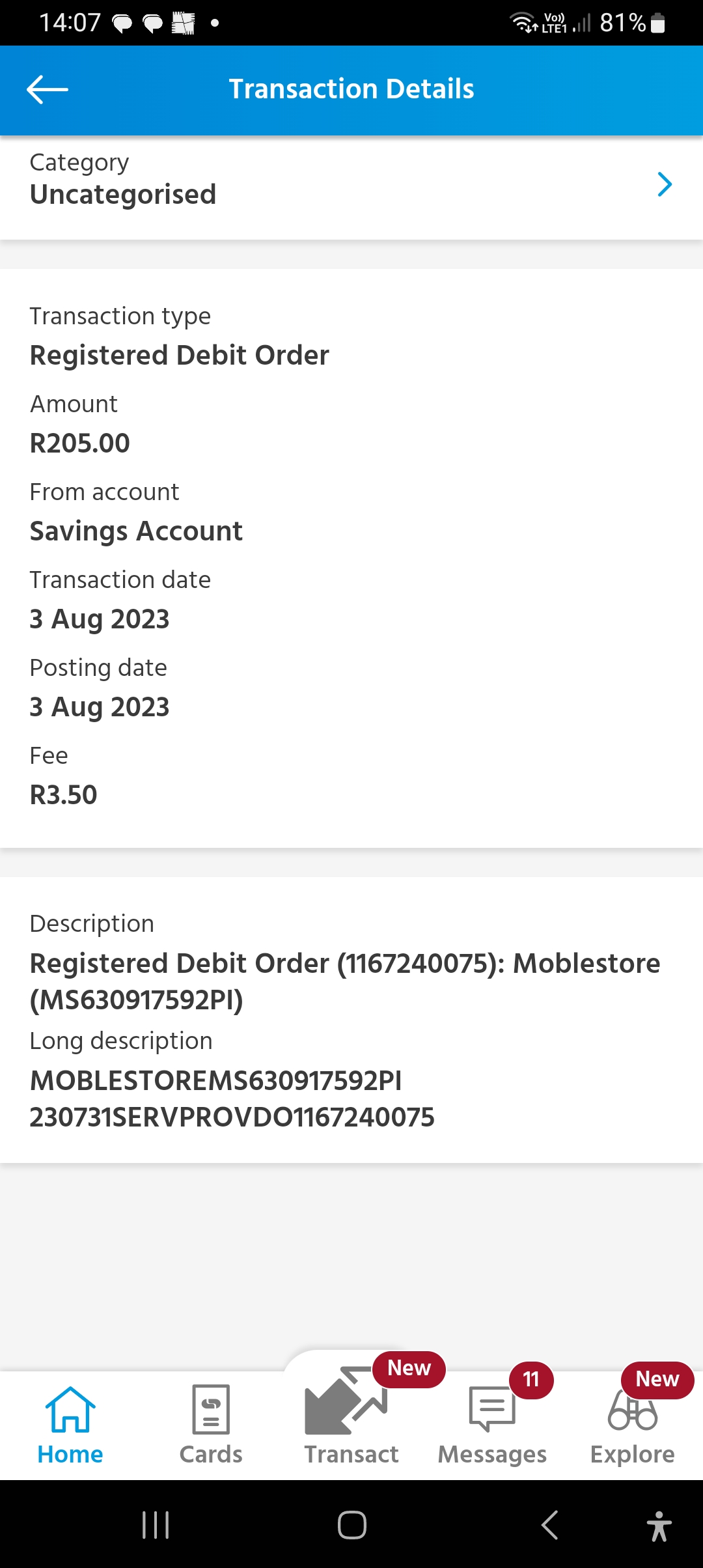The width and height of the screenshot is (703, 1568).
Task: Tap the system home button
Action: click(351, 1525)
